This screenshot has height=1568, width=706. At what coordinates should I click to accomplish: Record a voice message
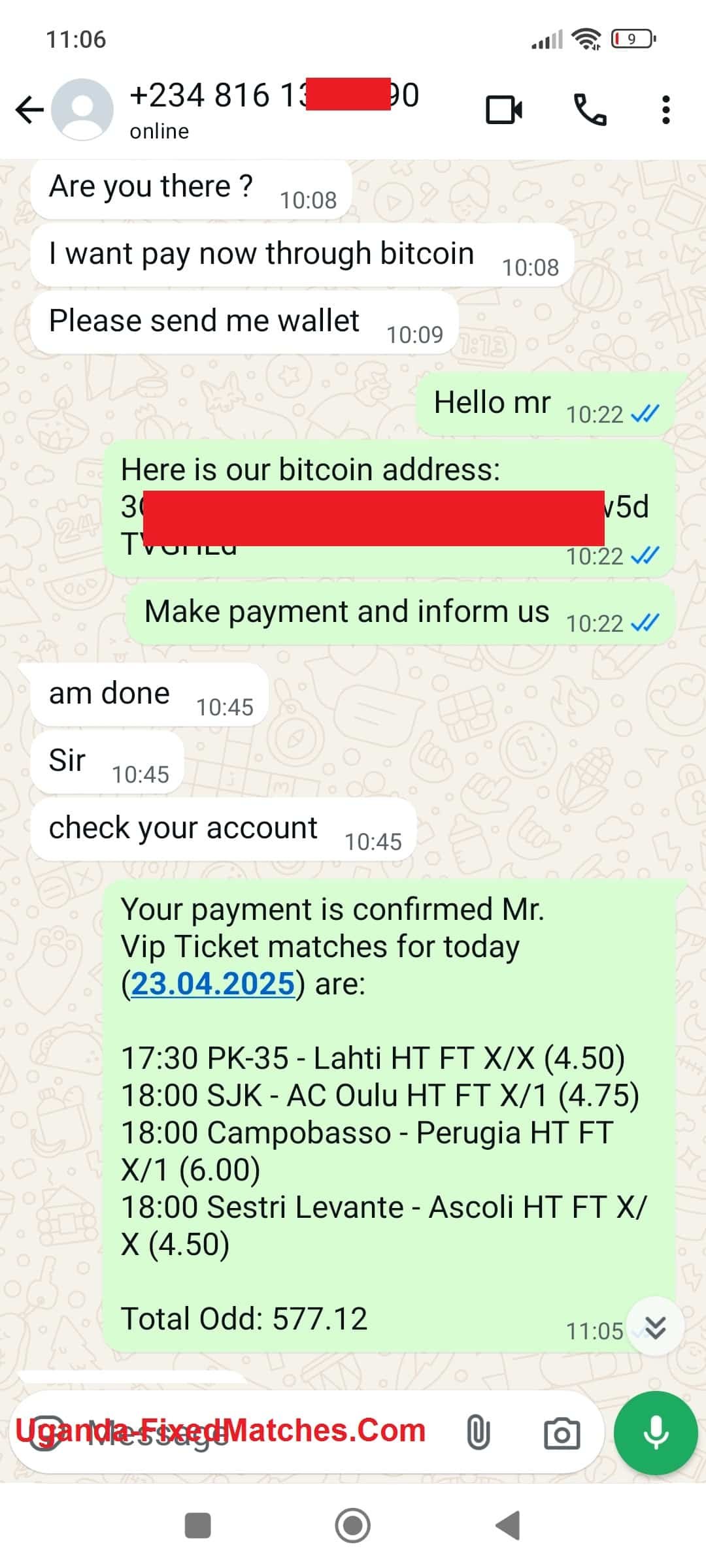(x=656, y=1432)
